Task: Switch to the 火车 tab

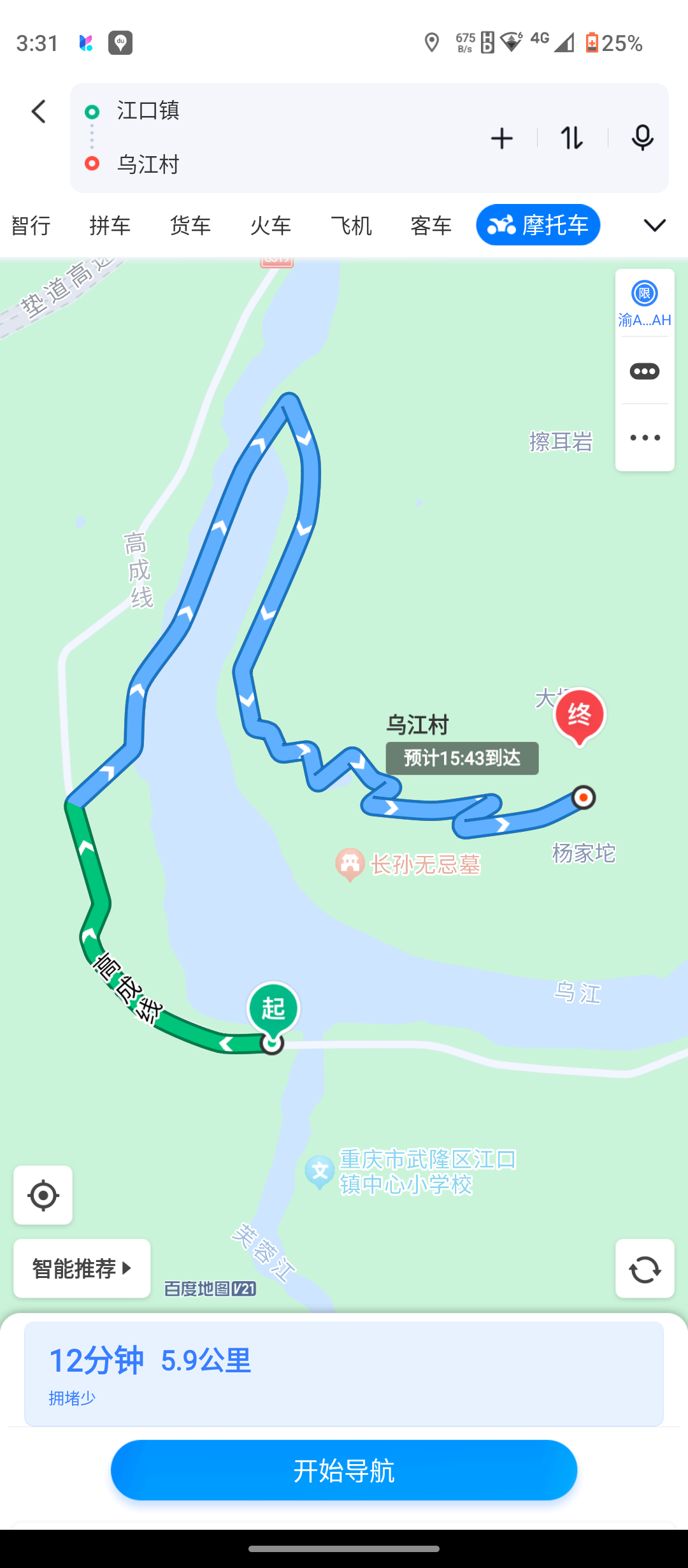Action: [x=271, y=226]
